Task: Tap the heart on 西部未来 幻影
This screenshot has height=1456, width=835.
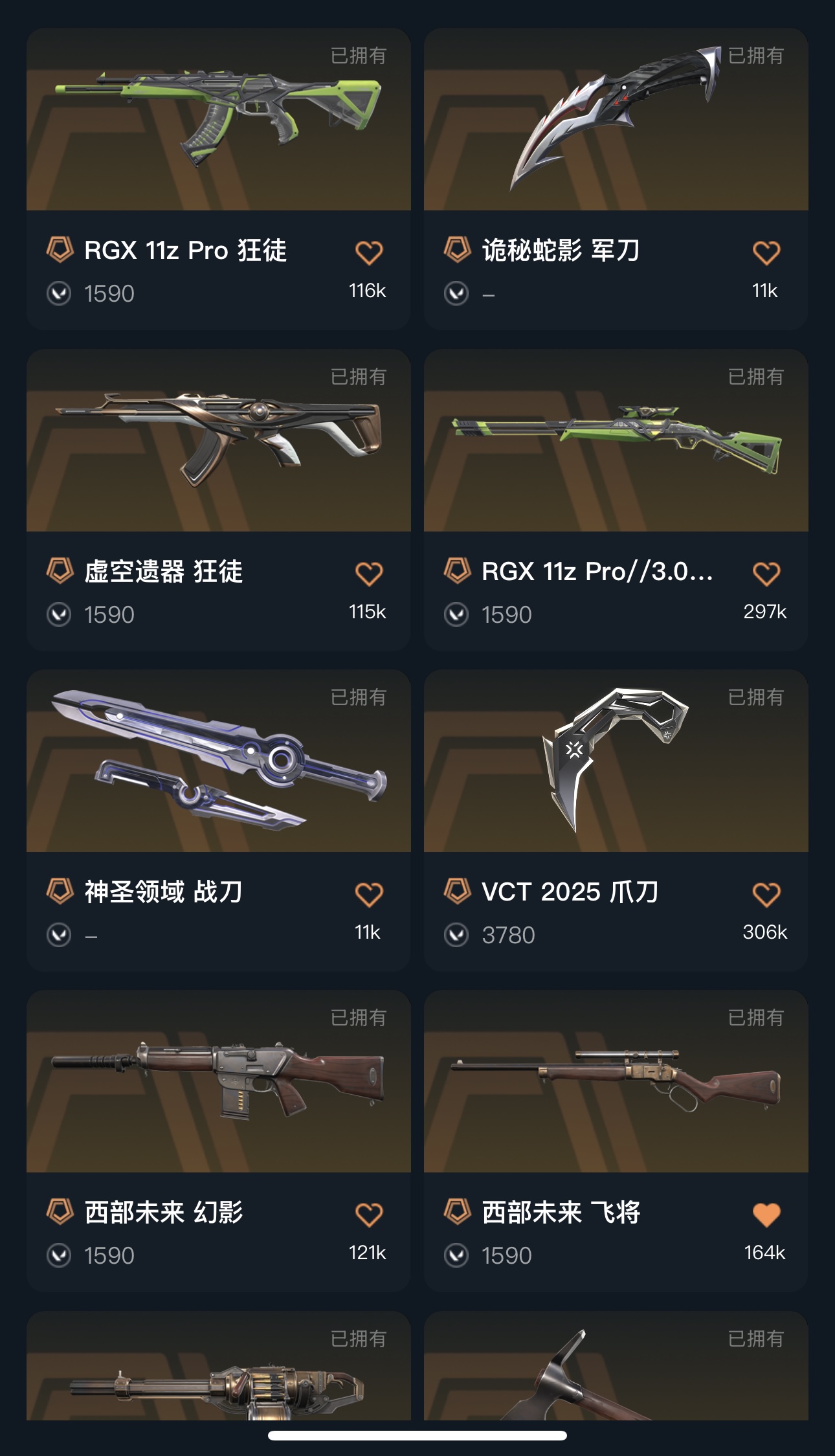Action: (x=369, y=1215)
